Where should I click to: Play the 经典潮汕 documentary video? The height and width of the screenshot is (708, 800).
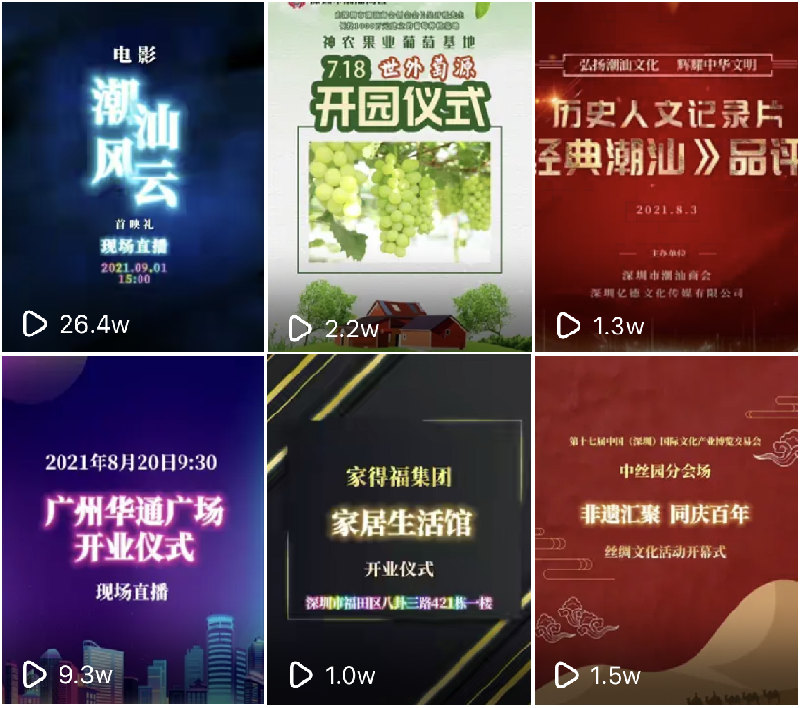pyautogui.click(x=666, y=175)
